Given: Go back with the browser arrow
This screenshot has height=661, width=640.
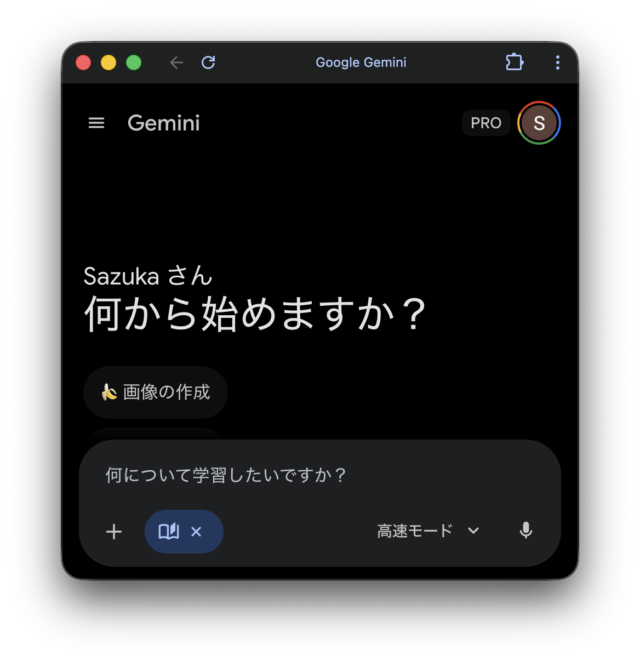Looking at the screenshot, I should coord(176,62).
